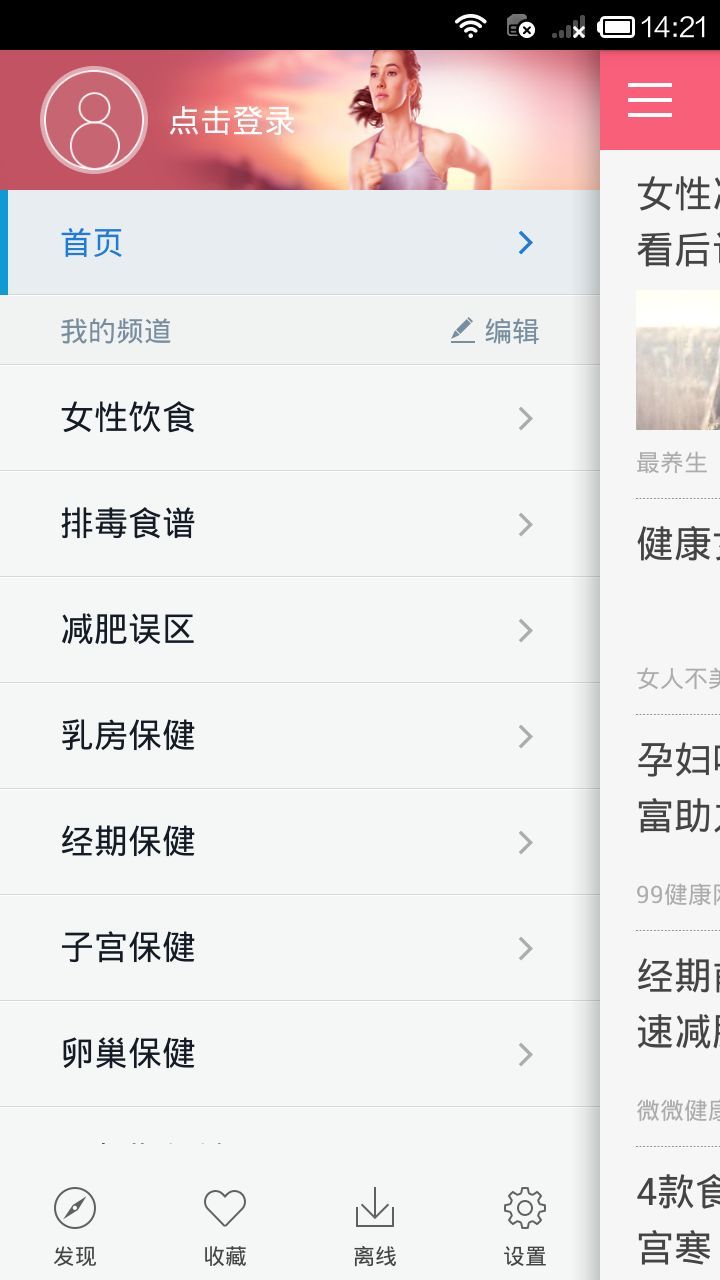Open the 女性饮食 channel
Screen dimensions: 720x1280
300,418
